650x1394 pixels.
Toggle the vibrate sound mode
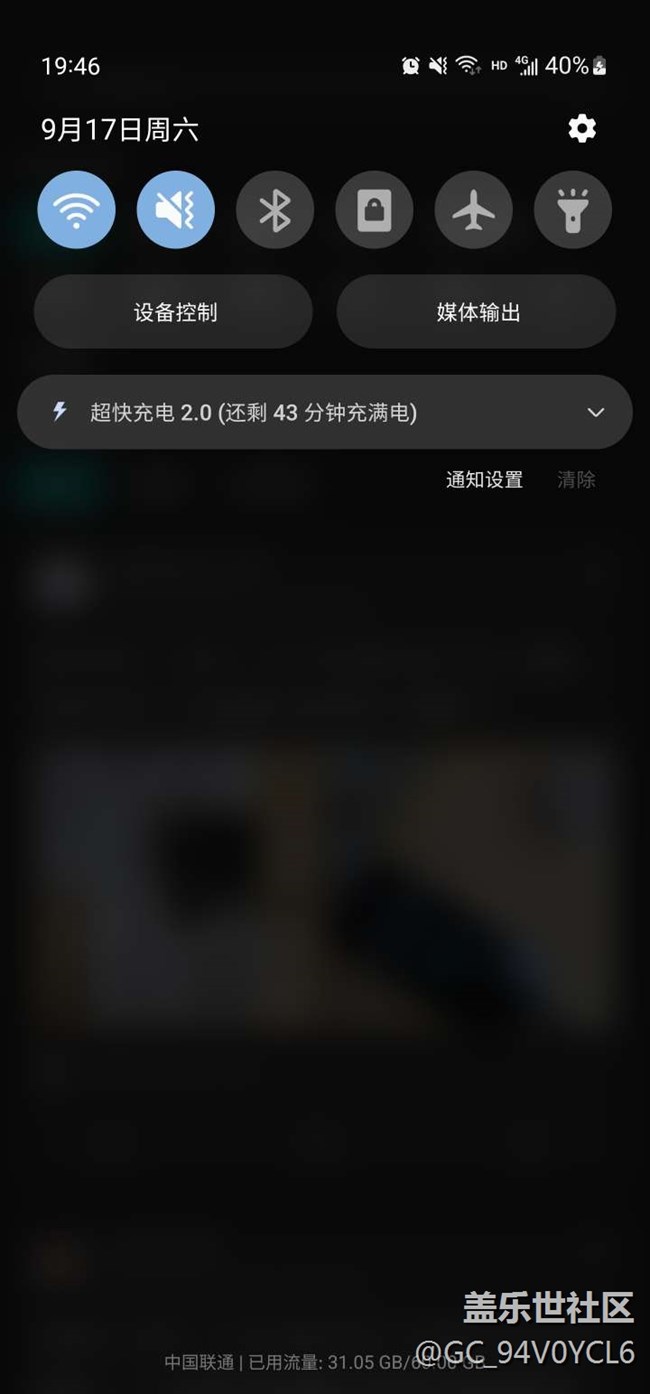coord(175,210)
